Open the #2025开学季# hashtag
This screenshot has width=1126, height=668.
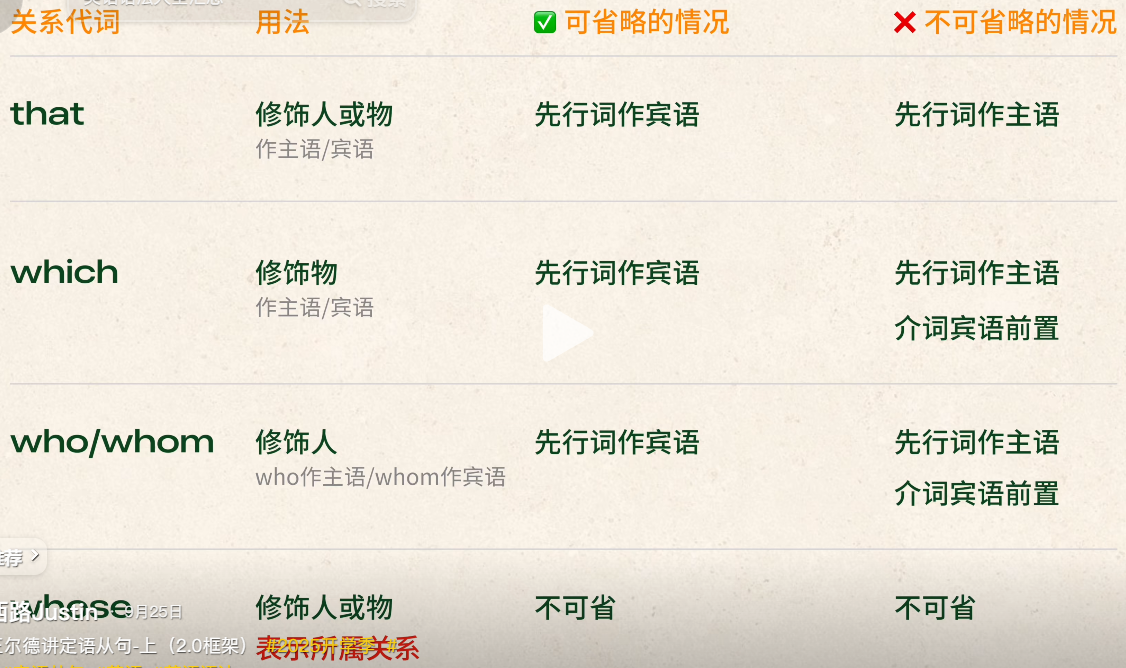point(330,645)
